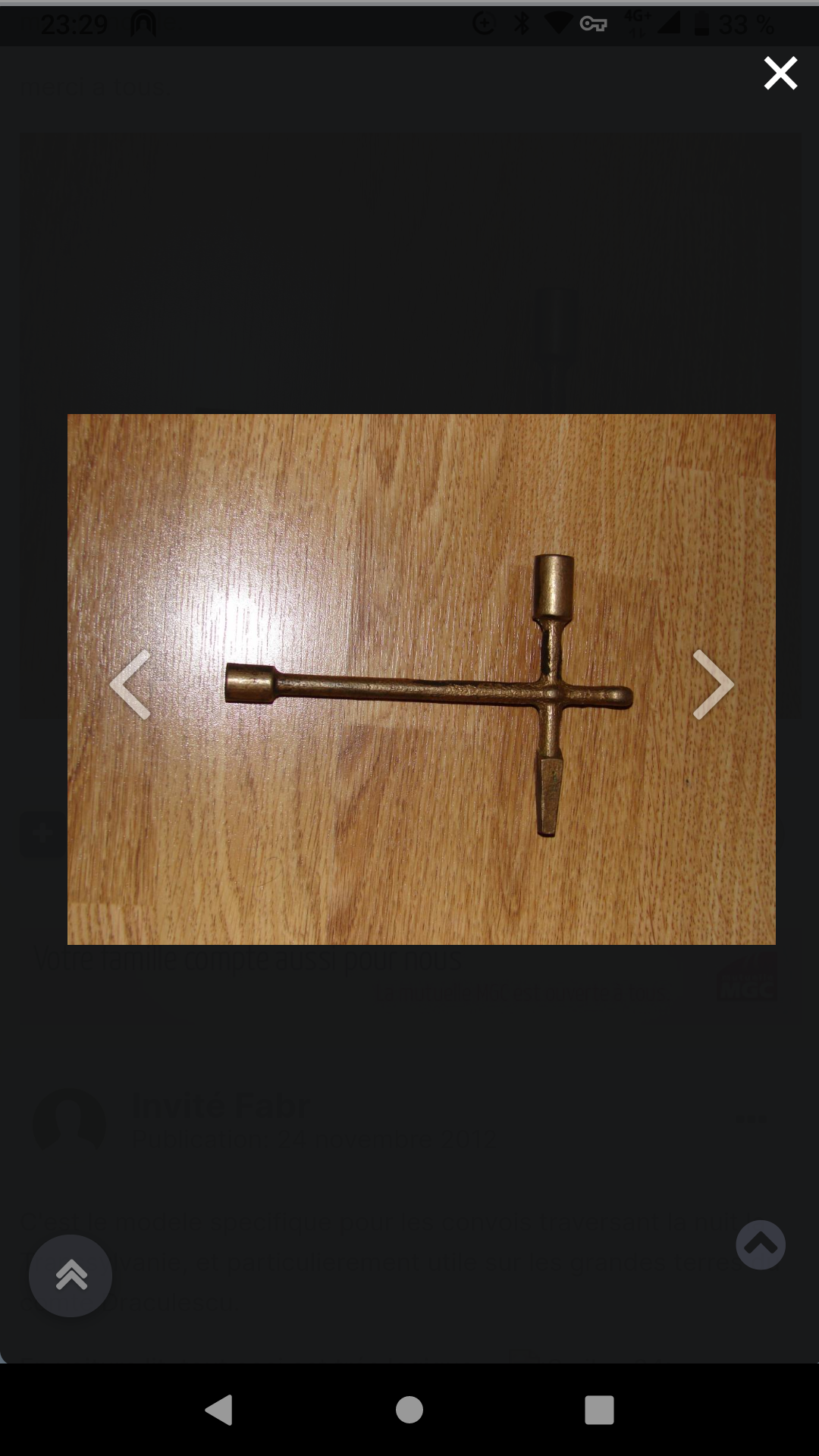Close the image lightbox viewer
Screen dimensions: 819x1456
click(780, 74)
